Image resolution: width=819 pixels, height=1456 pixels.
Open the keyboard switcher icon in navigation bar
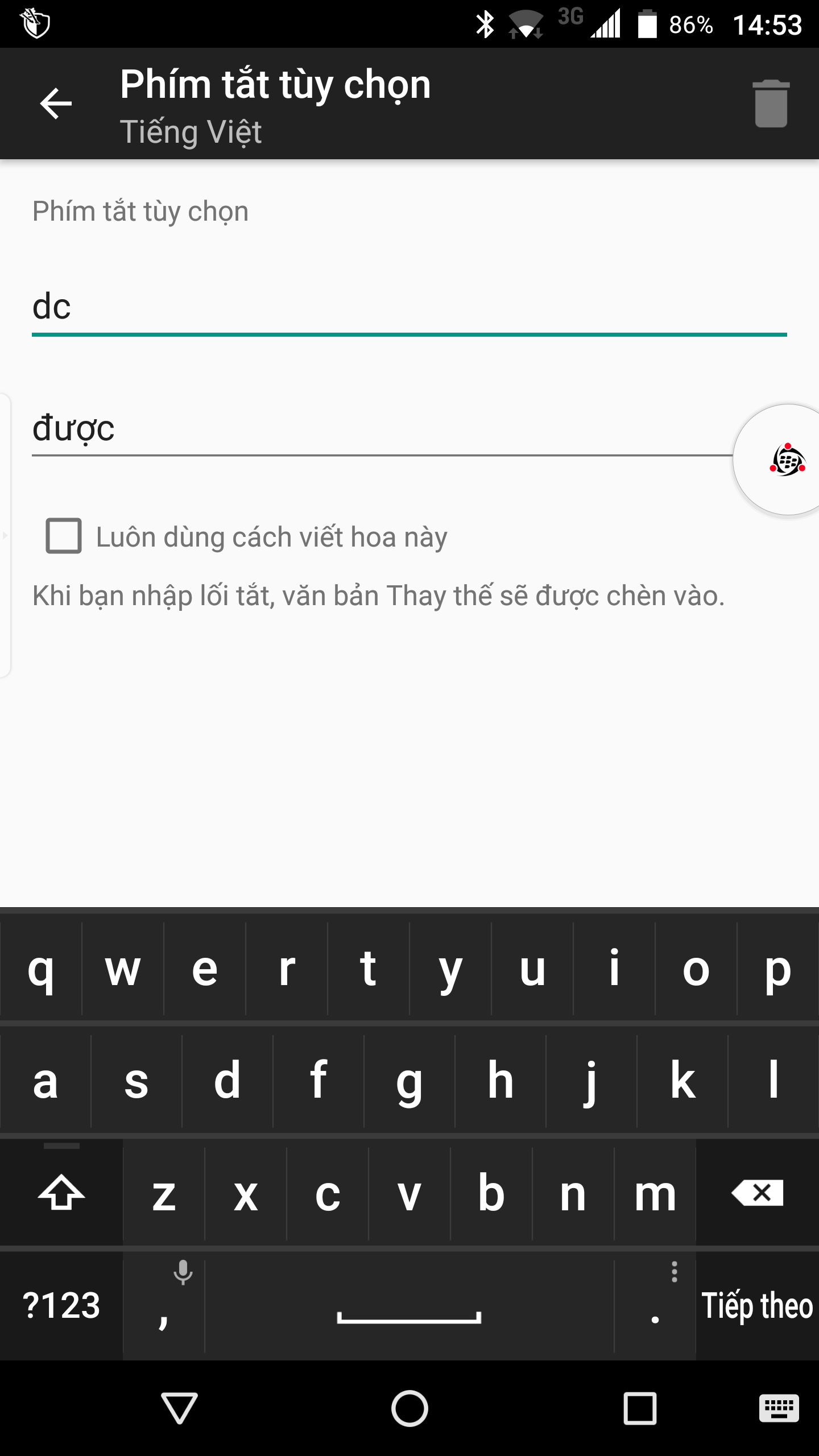click(779, 1408)
